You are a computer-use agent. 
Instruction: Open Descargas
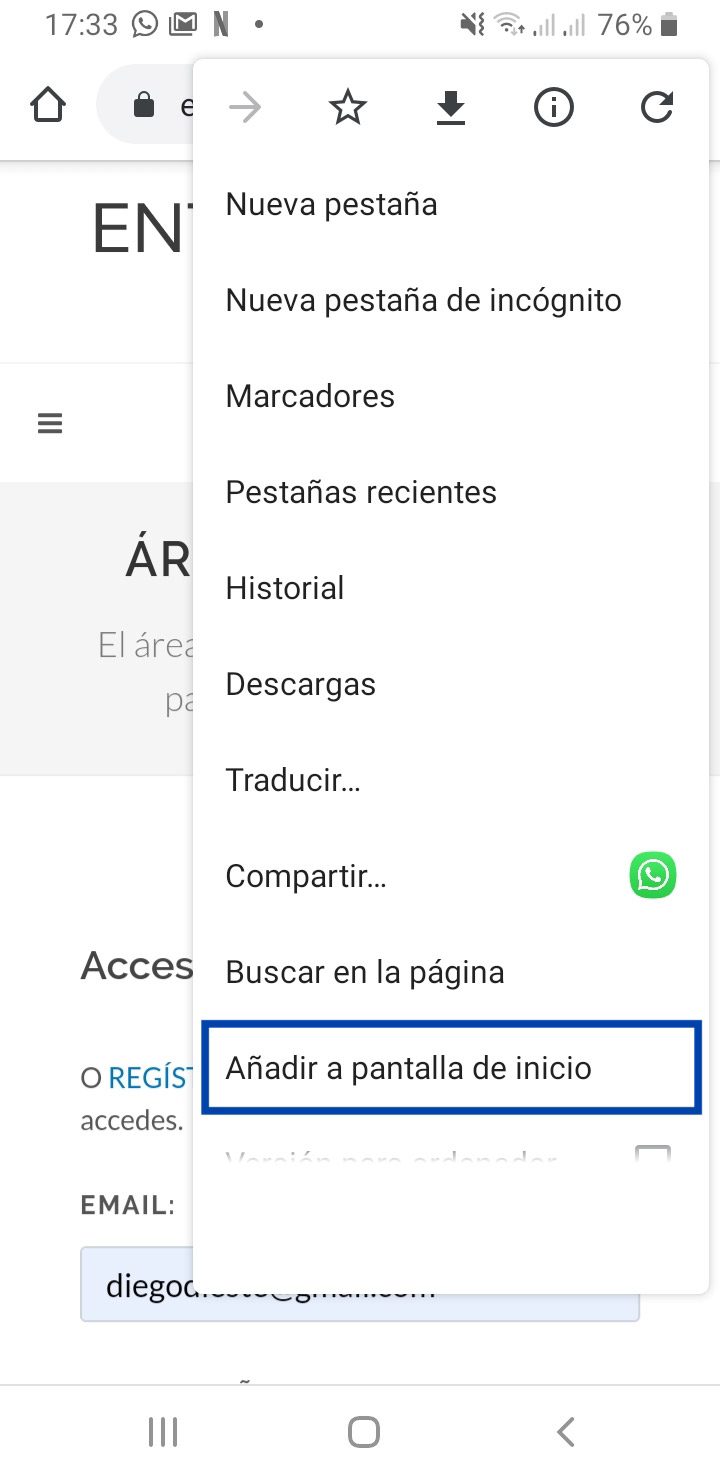(301, 684)
